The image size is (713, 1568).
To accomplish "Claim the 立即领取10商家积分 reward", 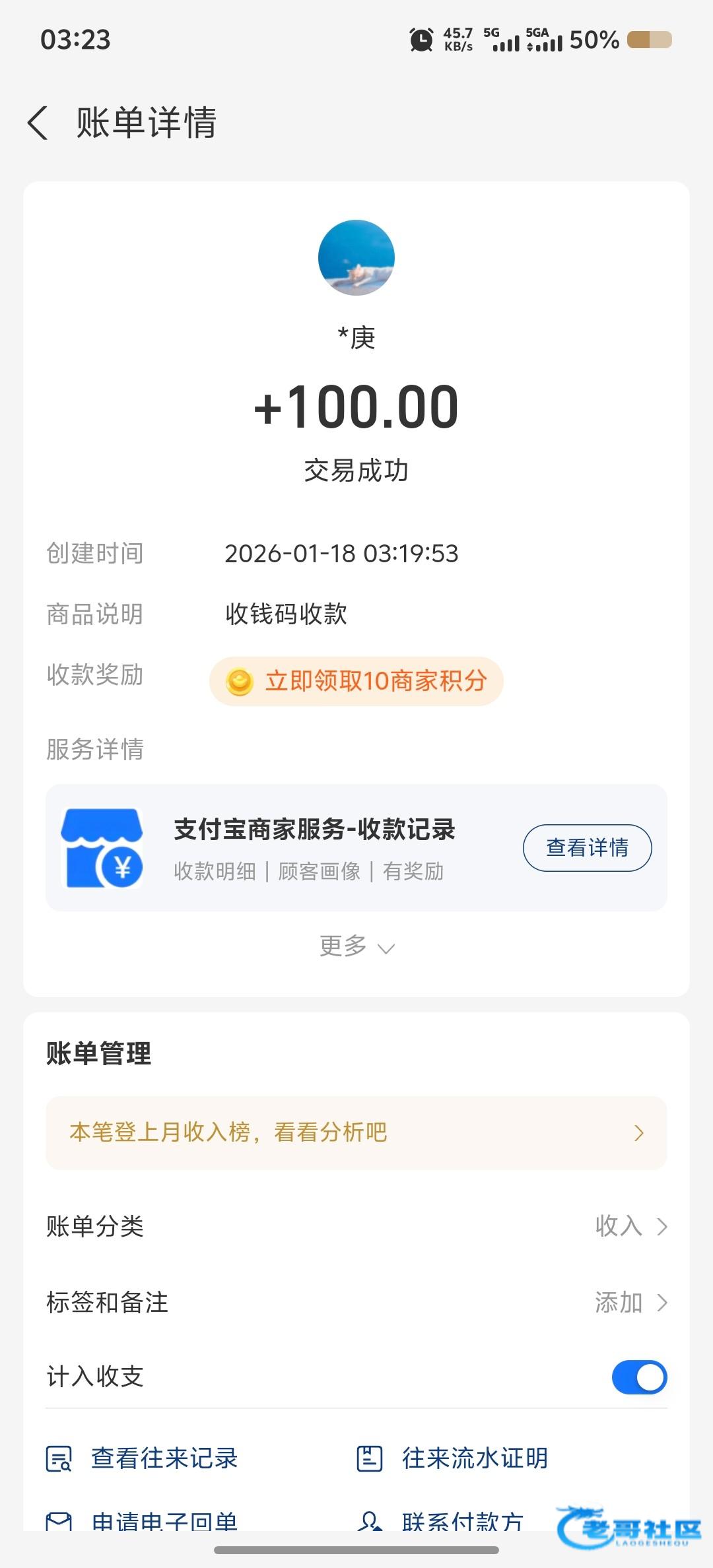I will 356,681.
